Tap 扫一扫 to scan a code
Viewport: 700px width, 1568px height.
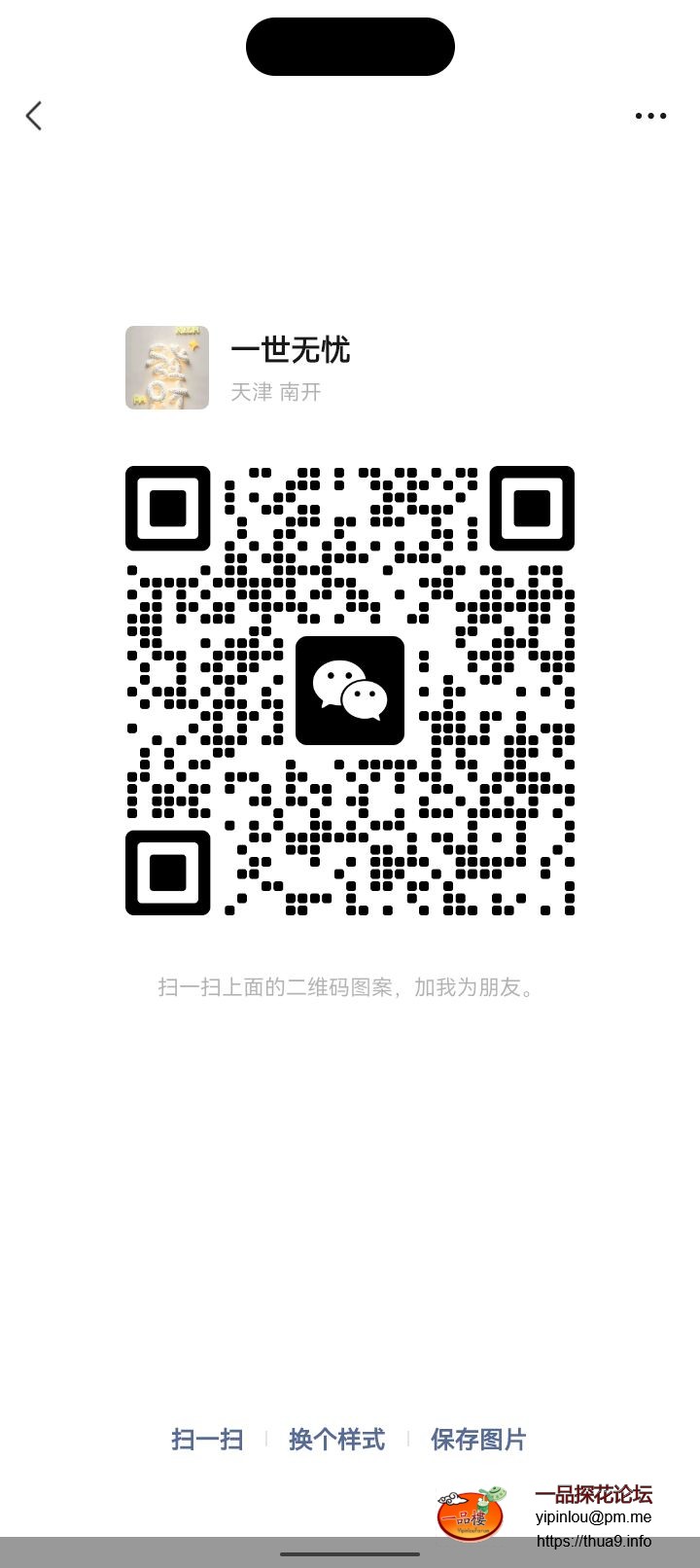coord(207,1440)
